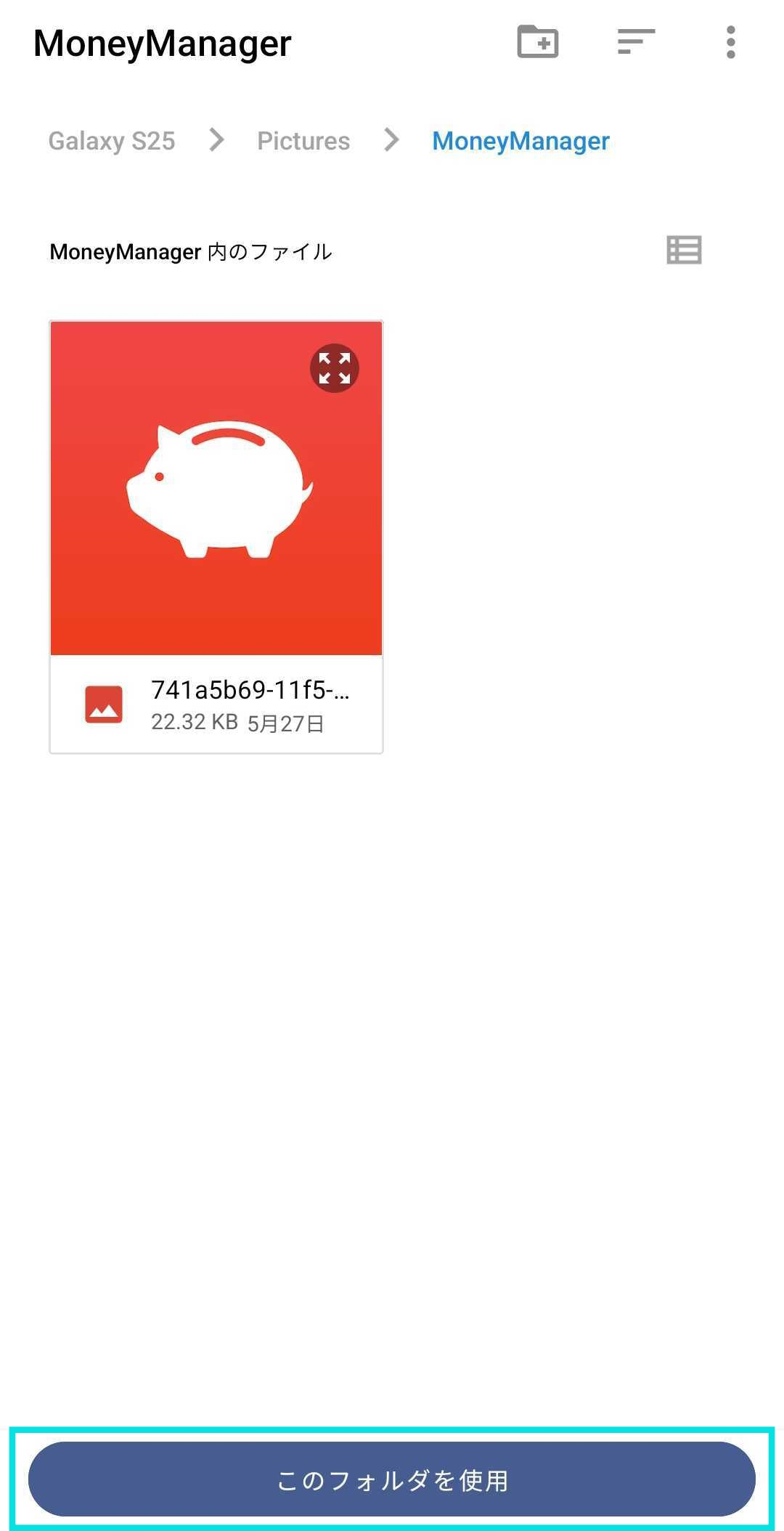
Task: Open the sort options
Action: tap(636, 42)
